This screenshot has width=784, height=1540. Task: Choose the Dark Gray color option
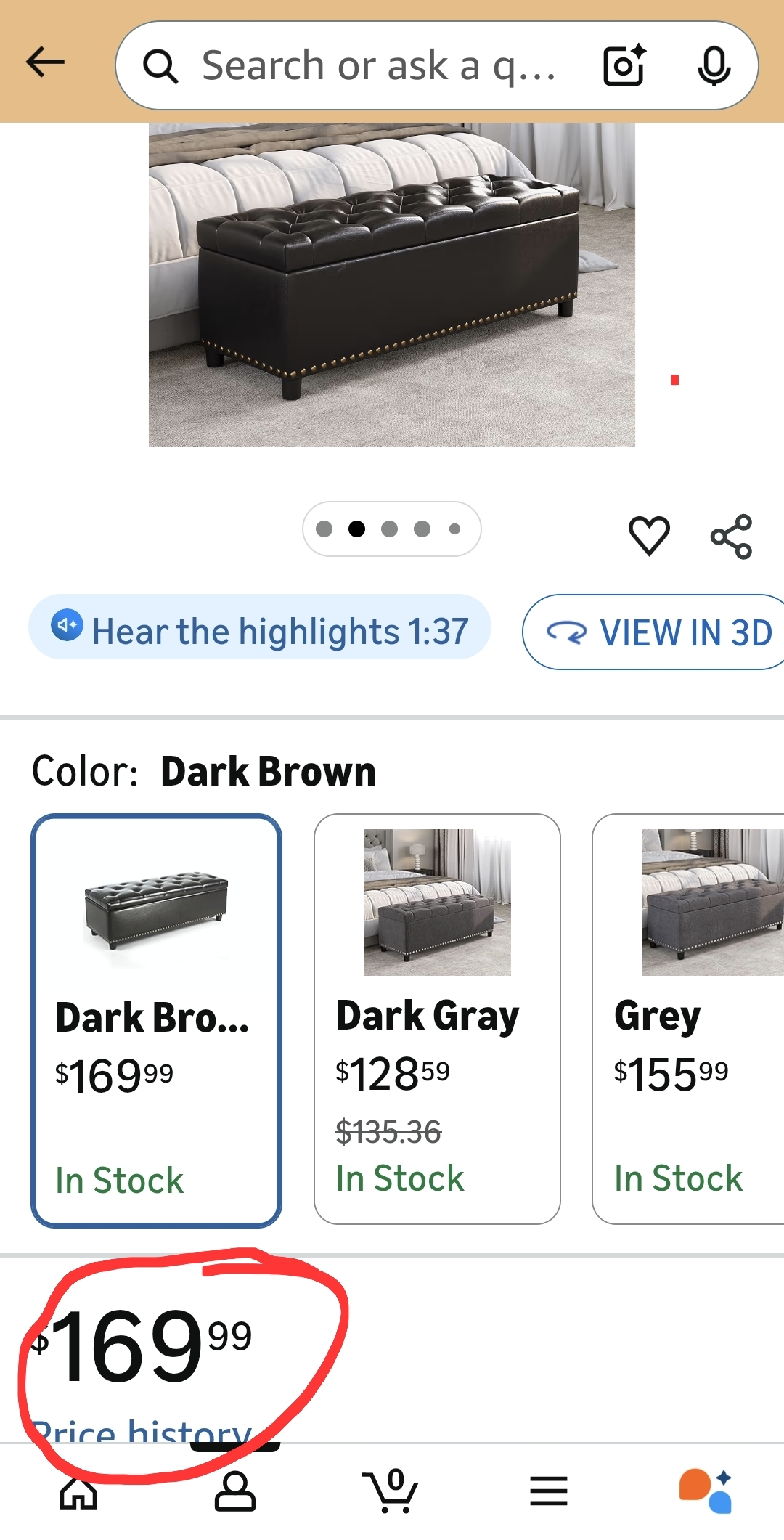click(437, 1019)
